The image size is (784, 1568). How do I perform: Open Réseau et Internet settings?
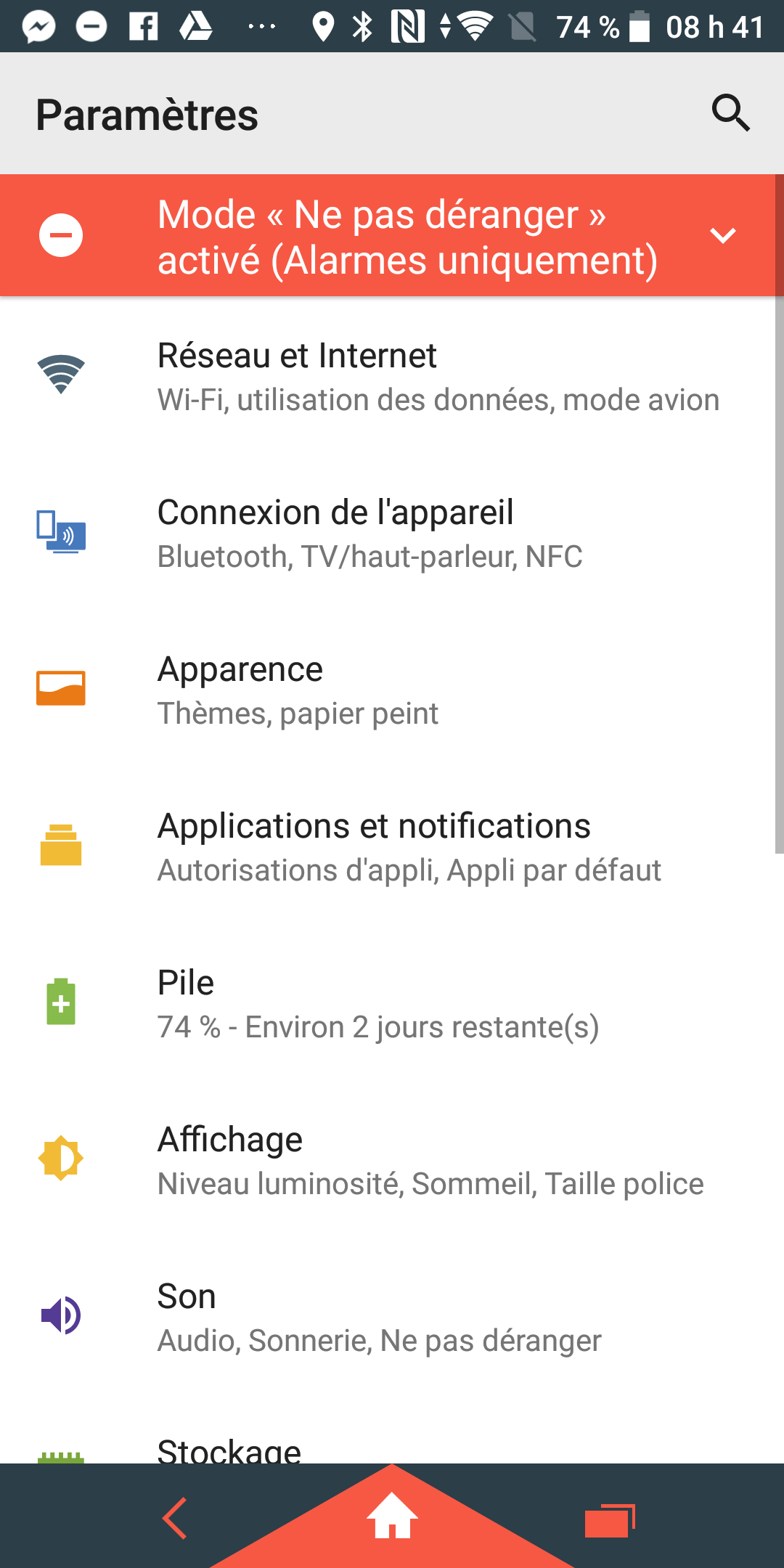(392, 376)
